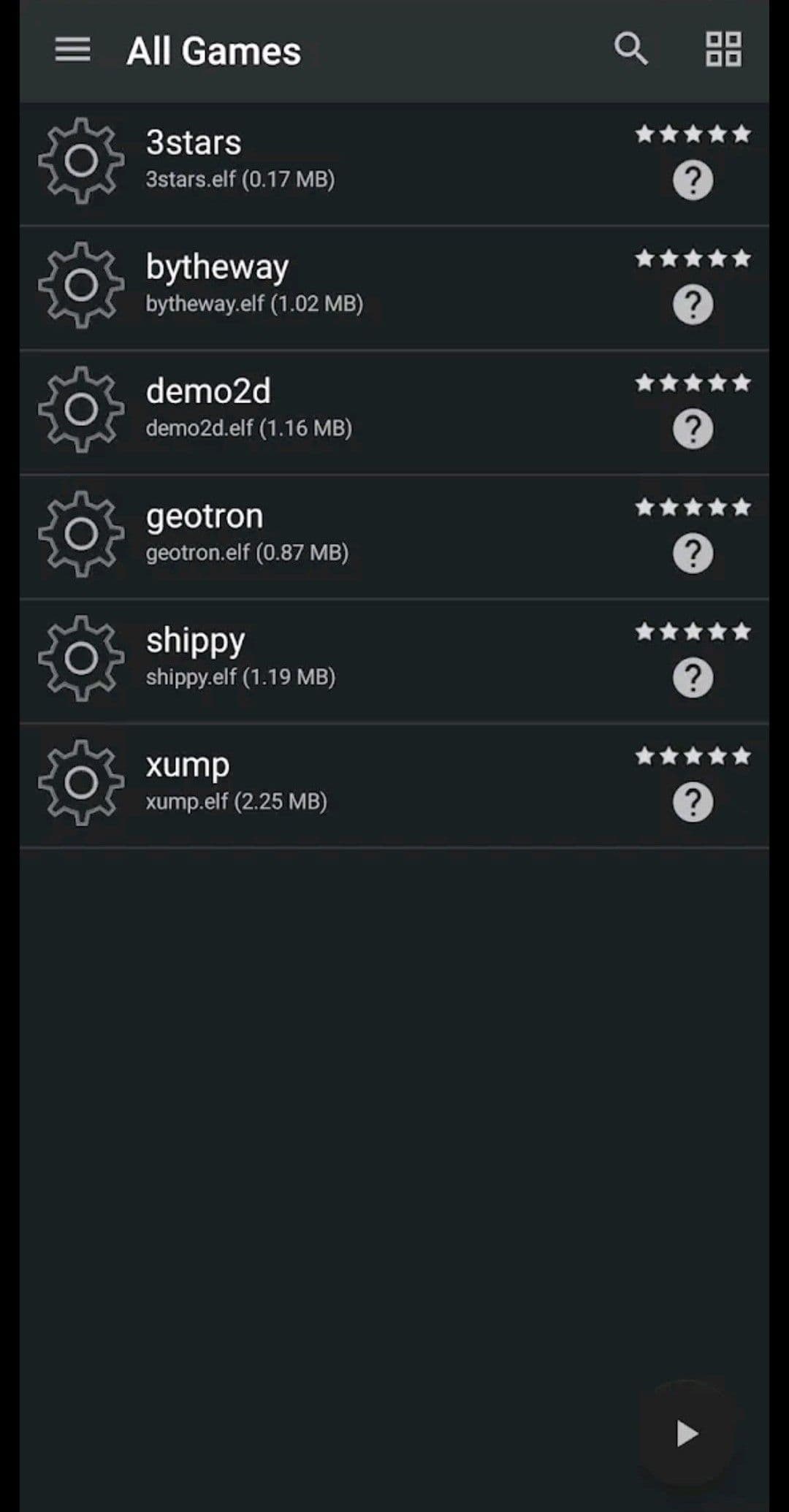This screenshot has height=1512, width=789.
Task: Tap the first star of demo2d rating
Action: pyautogui.click(x=645, y=381)
